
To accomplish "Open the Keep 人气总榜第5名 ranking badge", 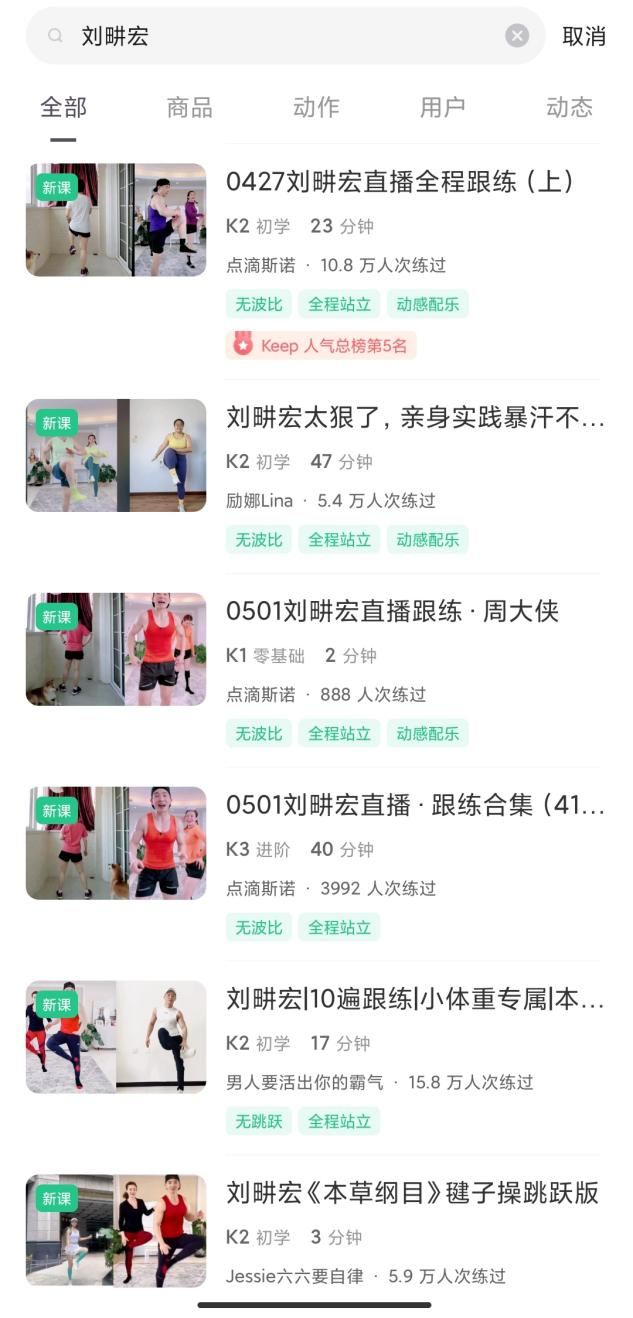I will [321, 346].
